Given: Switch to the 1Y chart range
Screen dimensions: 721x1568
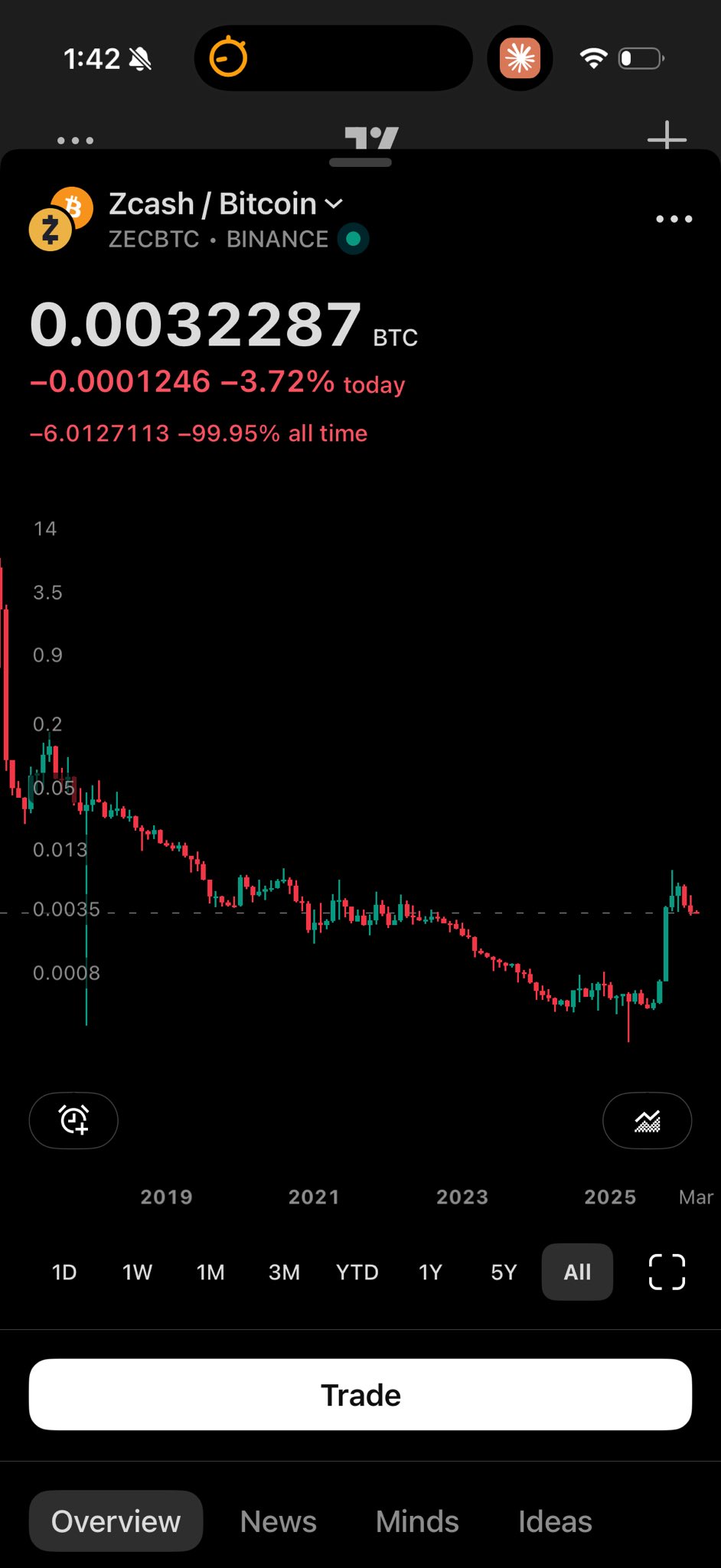Looking at the screenshot, I should pos(430,1272).
